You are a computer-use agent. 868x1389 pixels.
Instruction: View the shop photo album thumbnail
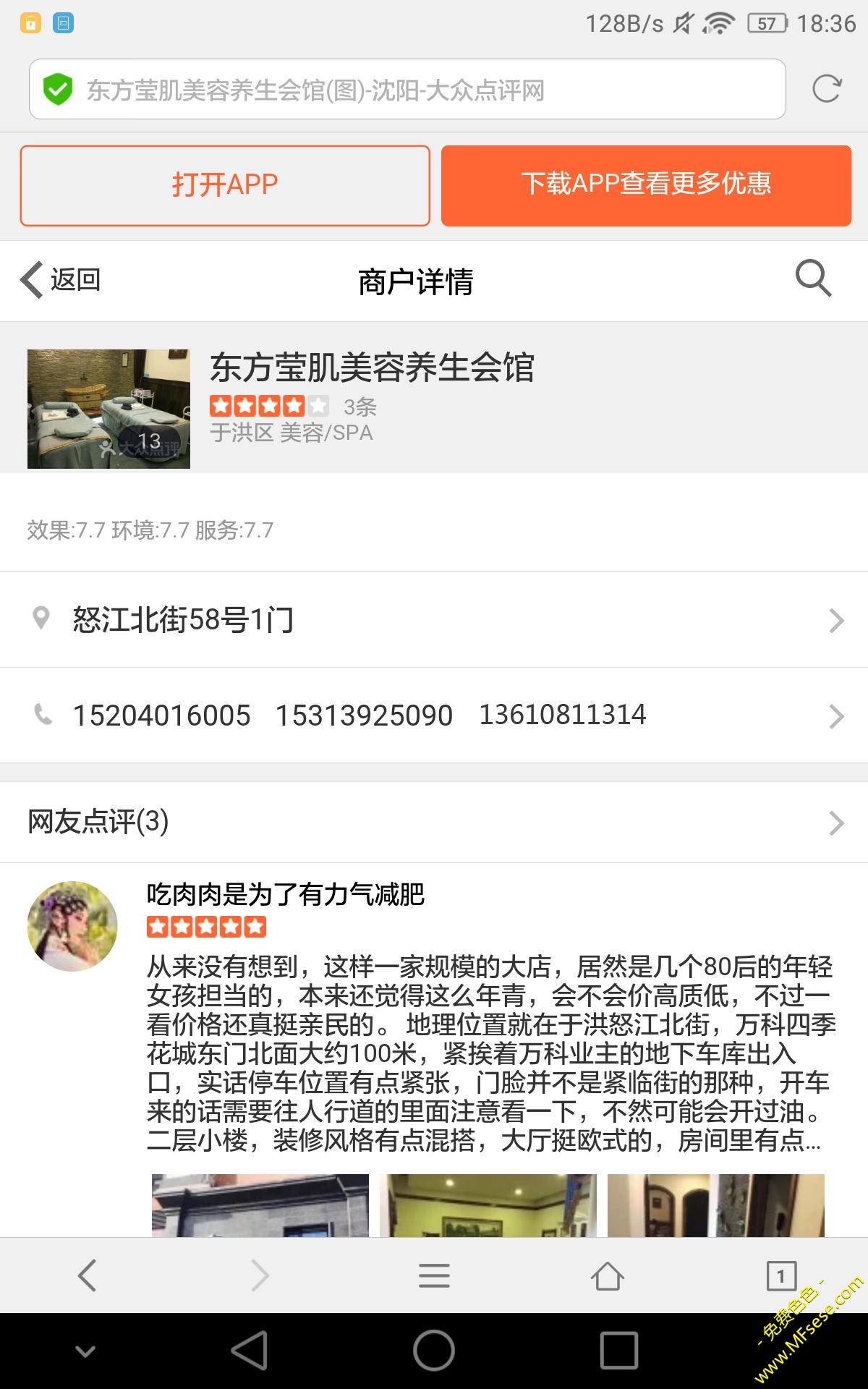click(109, 409)
